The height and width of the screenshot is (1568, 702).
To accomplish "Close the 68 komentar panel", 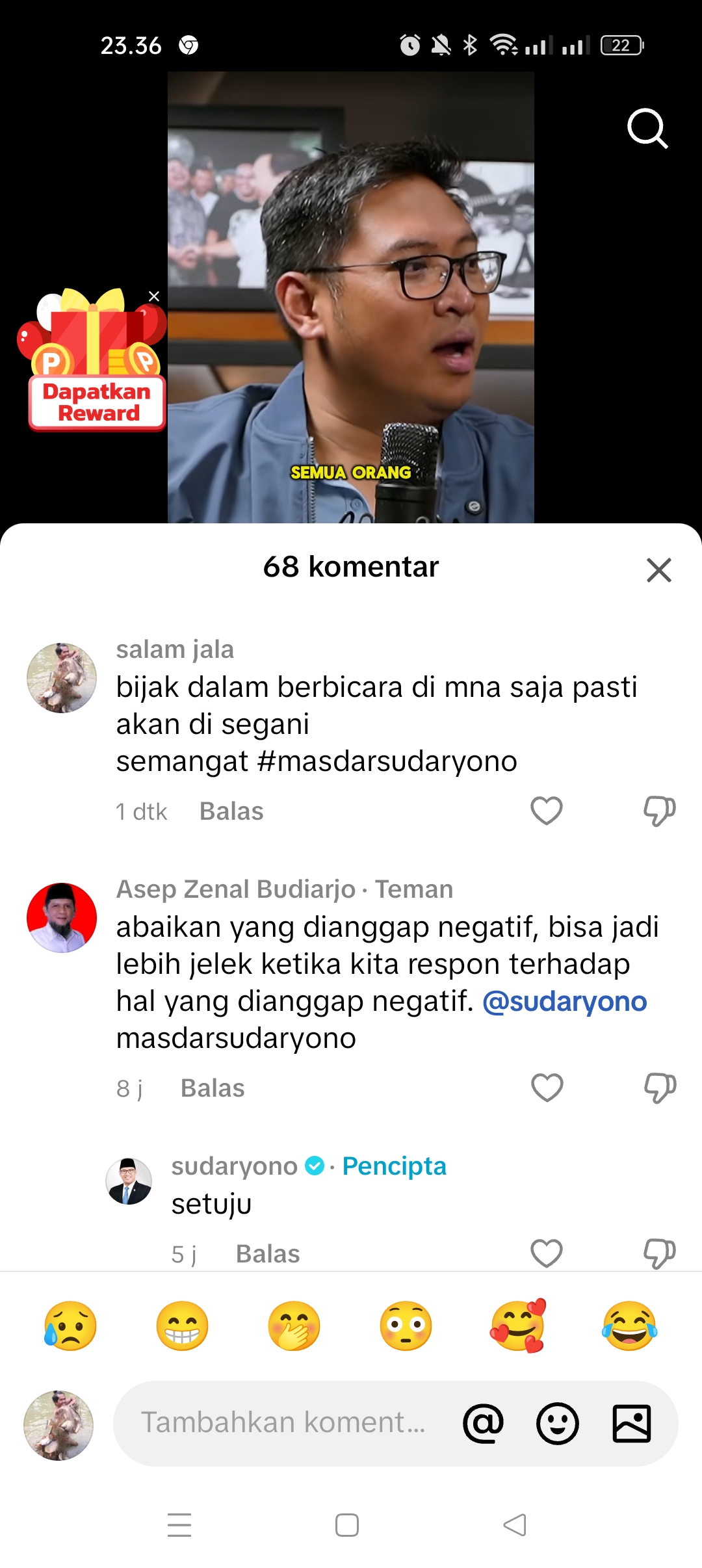I will [658, 570].
